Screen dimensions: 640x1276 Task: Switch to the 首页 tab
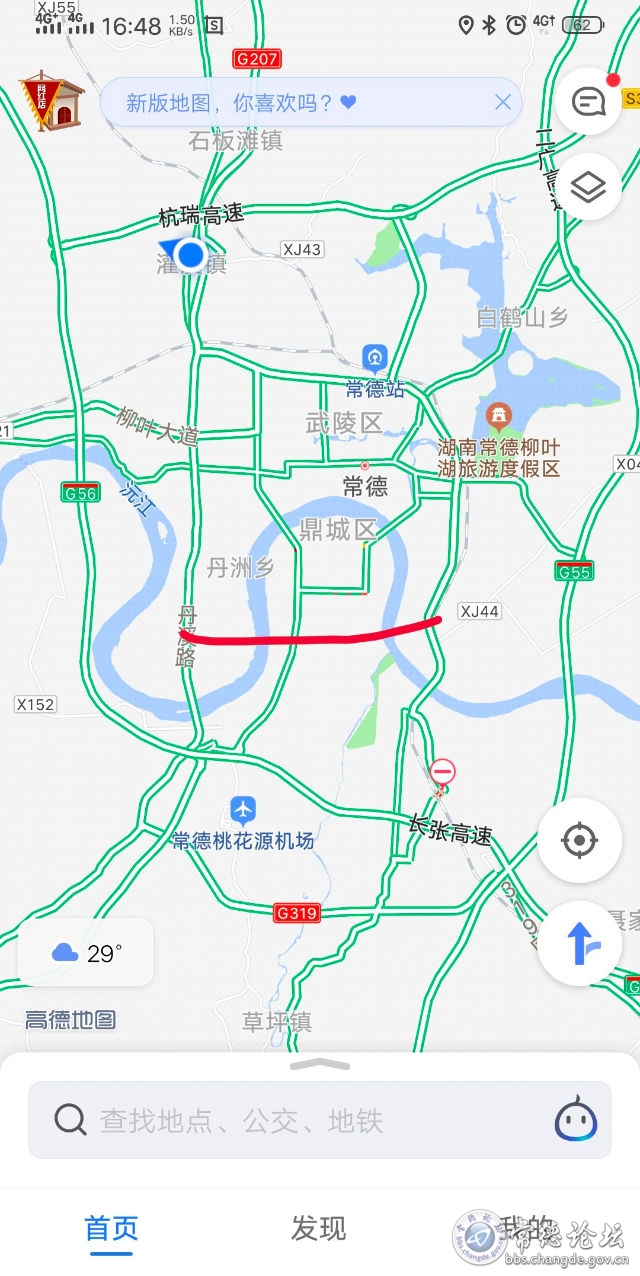(111, 1228)
